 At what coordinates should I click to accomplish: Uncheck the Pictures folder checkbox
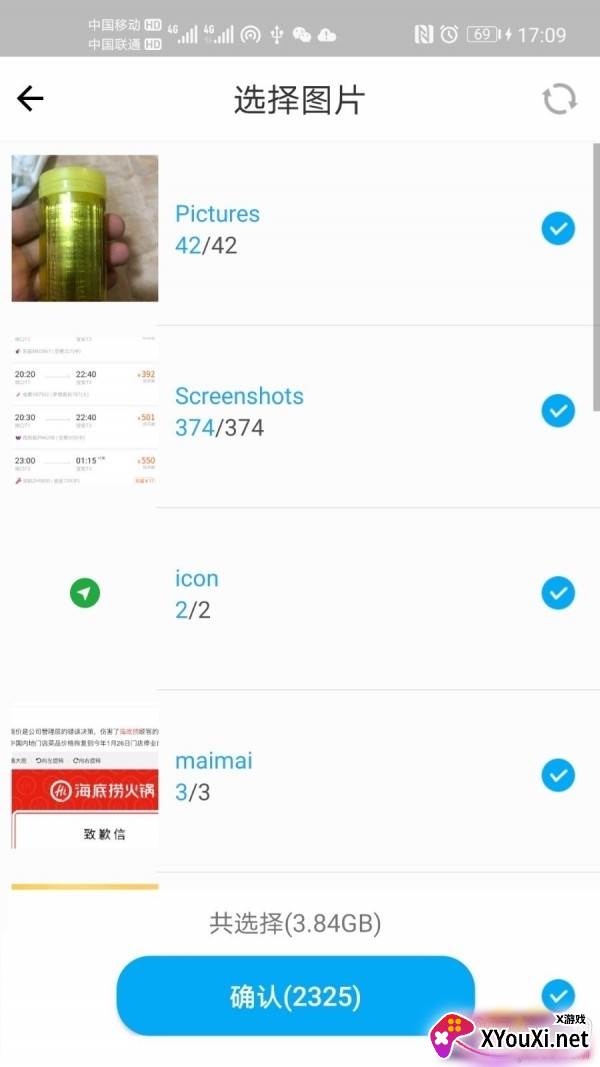pos(558,229)
